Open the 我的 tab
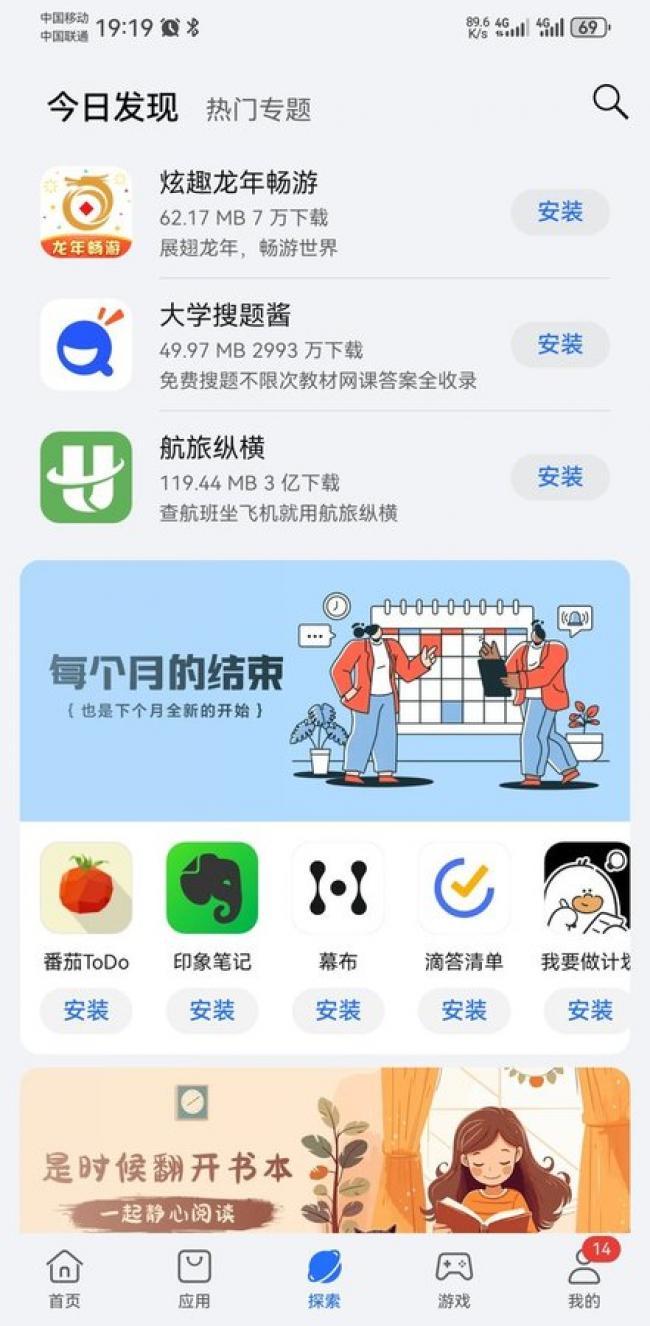The height and width of the screenshot is (1326, 650). pos(584,1279)
